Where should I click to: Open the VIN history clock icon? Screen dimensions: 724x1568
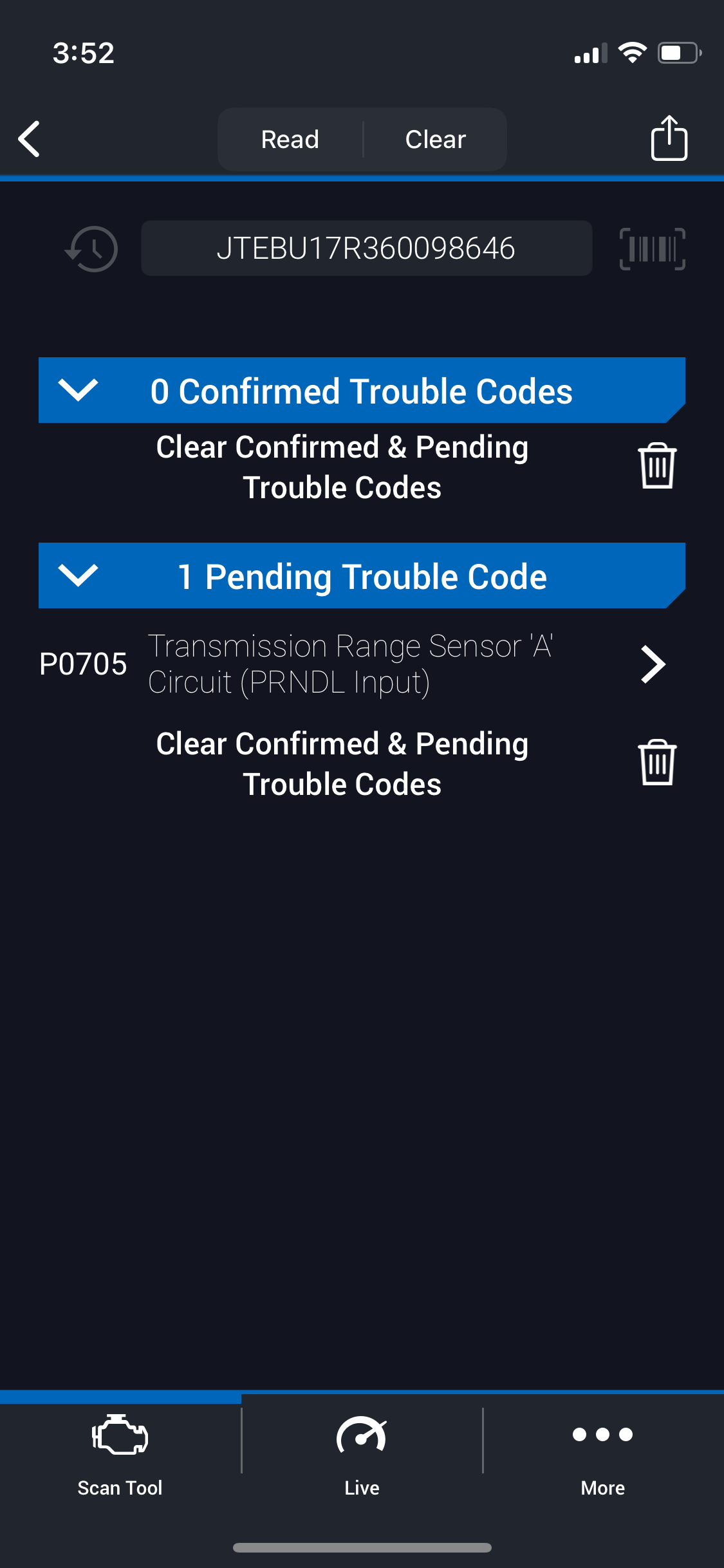tap(92, 248)
